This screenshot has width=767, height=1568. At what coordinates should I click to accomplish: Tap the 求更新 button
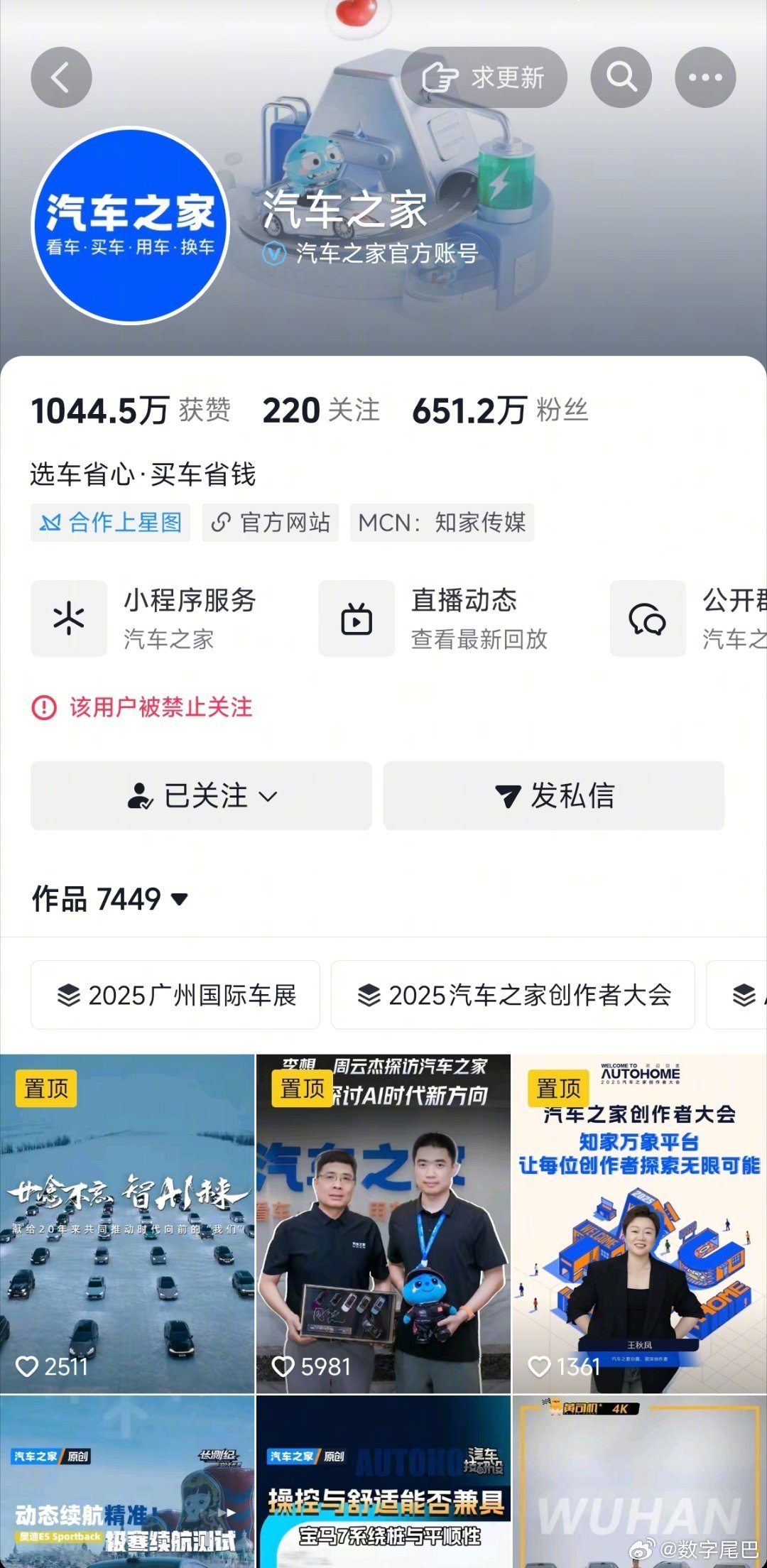484,77
